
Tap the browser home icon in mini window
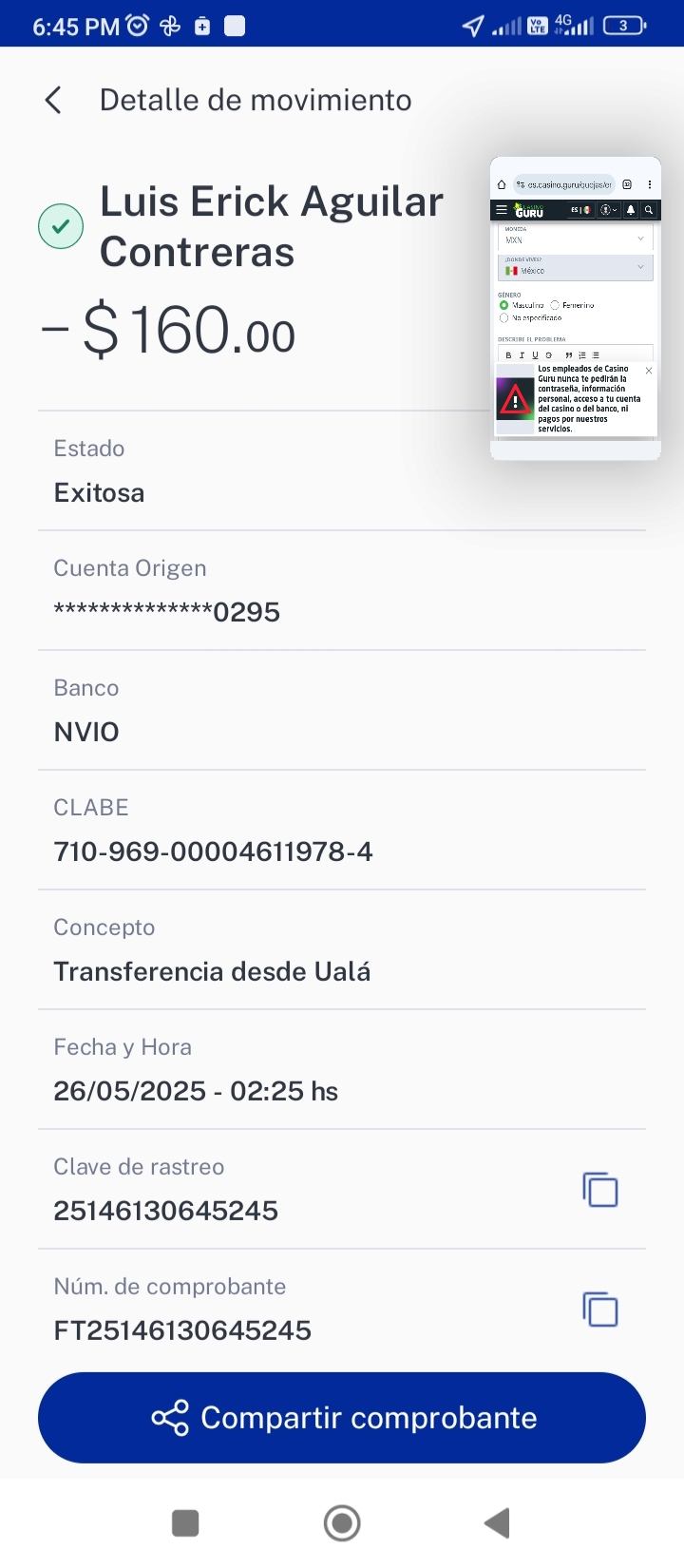[500, 183]
